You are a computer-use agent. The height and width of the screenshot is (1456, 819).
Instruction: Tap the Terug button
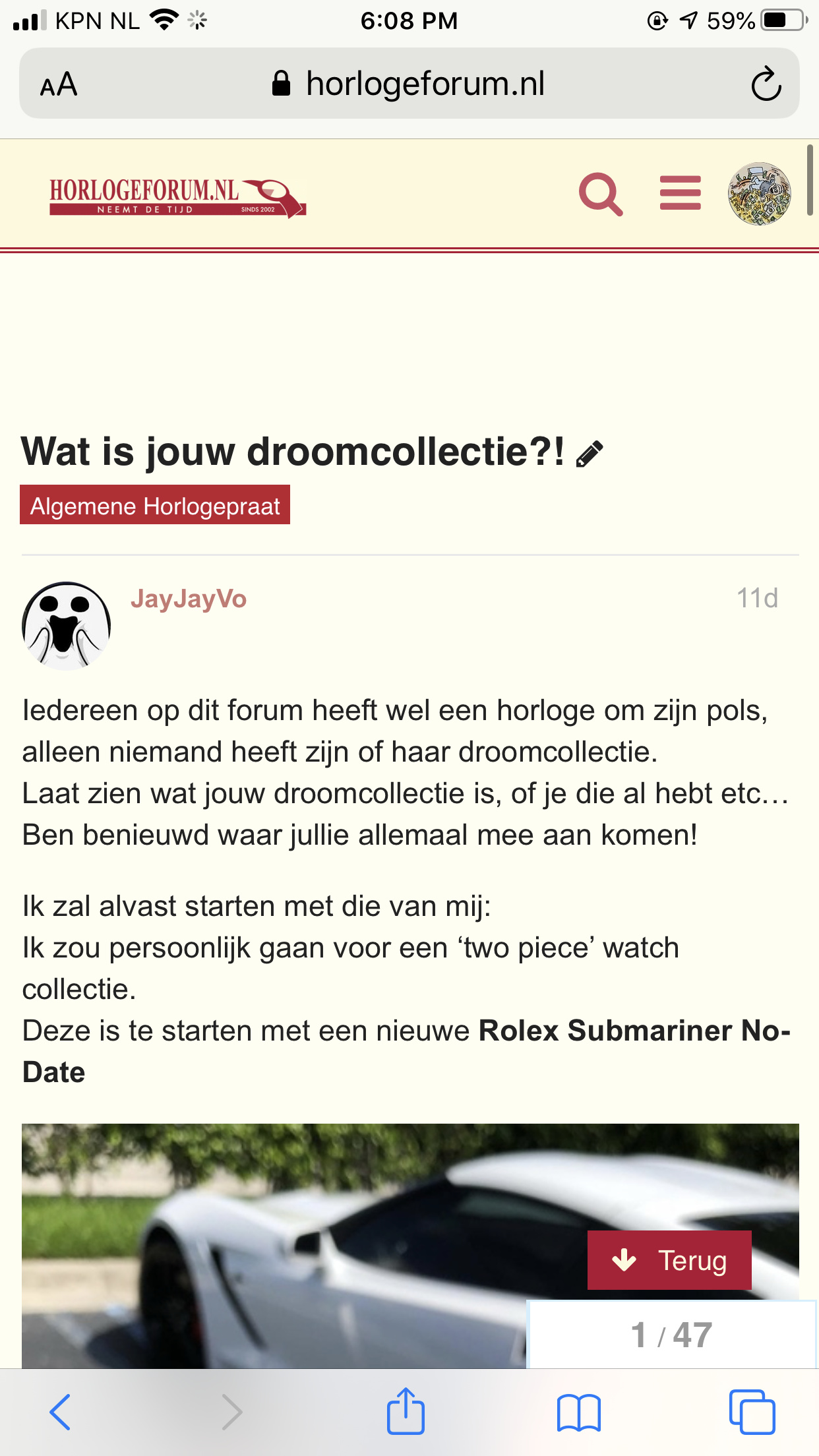[669, 1260]
